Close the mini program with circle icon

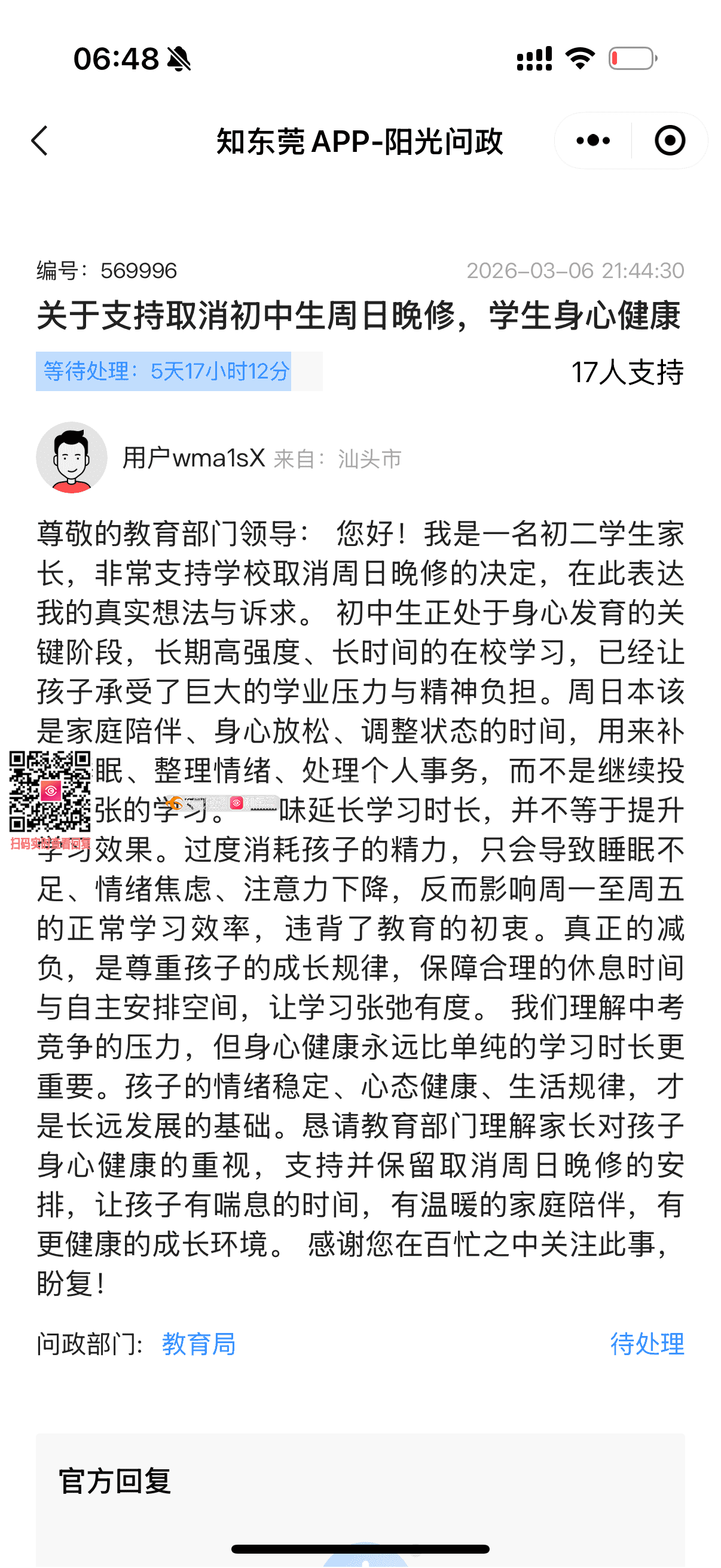point(670,141)
